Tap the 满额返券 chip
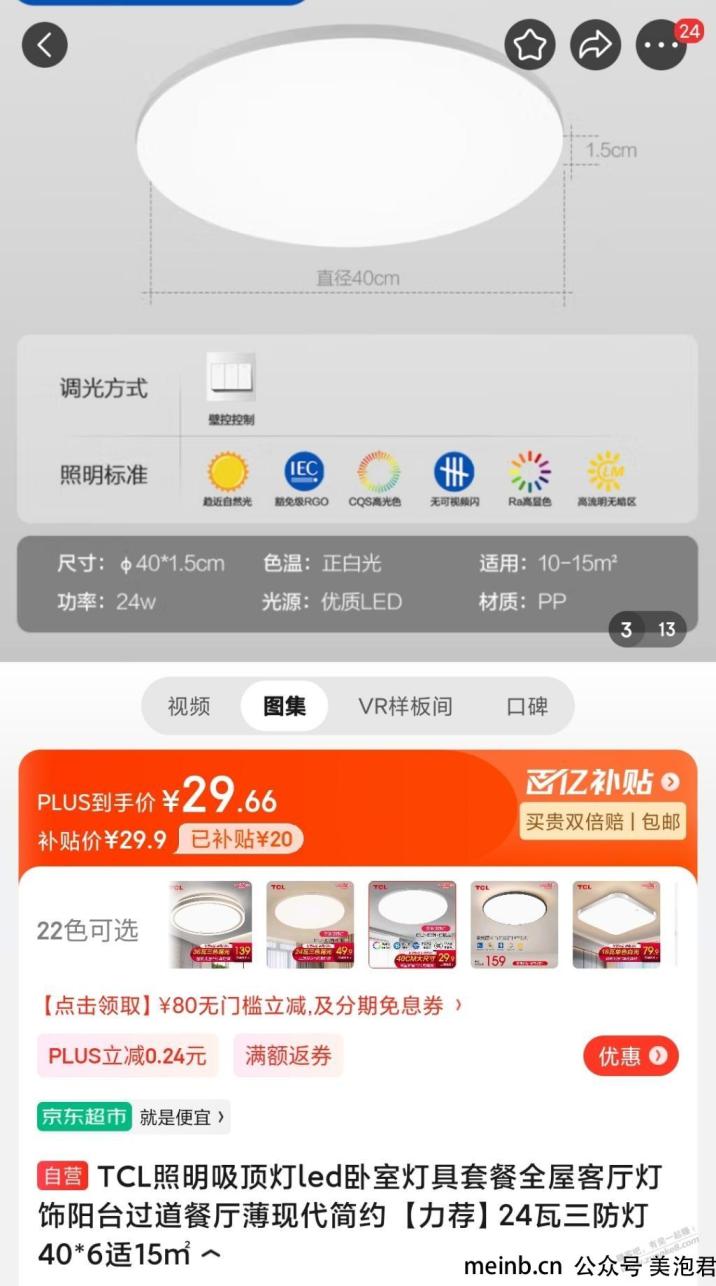Image resolution: width=716 pixels, height=1286 pixels. [288, 1056]
